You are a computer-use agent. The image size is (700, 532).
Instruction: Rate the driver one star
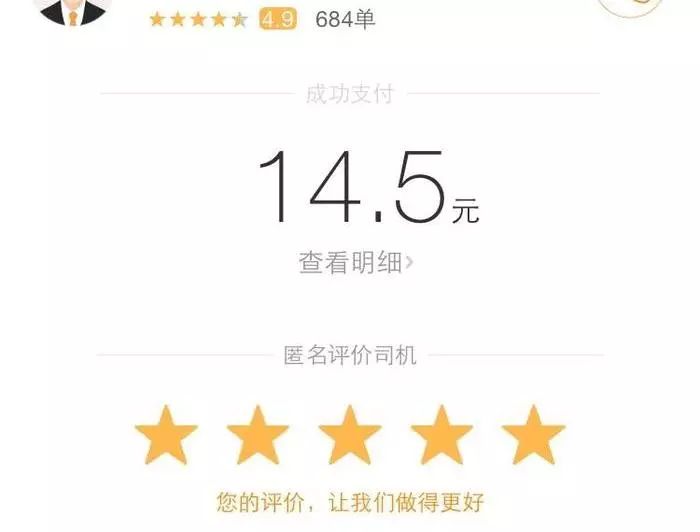pos(166,436)
